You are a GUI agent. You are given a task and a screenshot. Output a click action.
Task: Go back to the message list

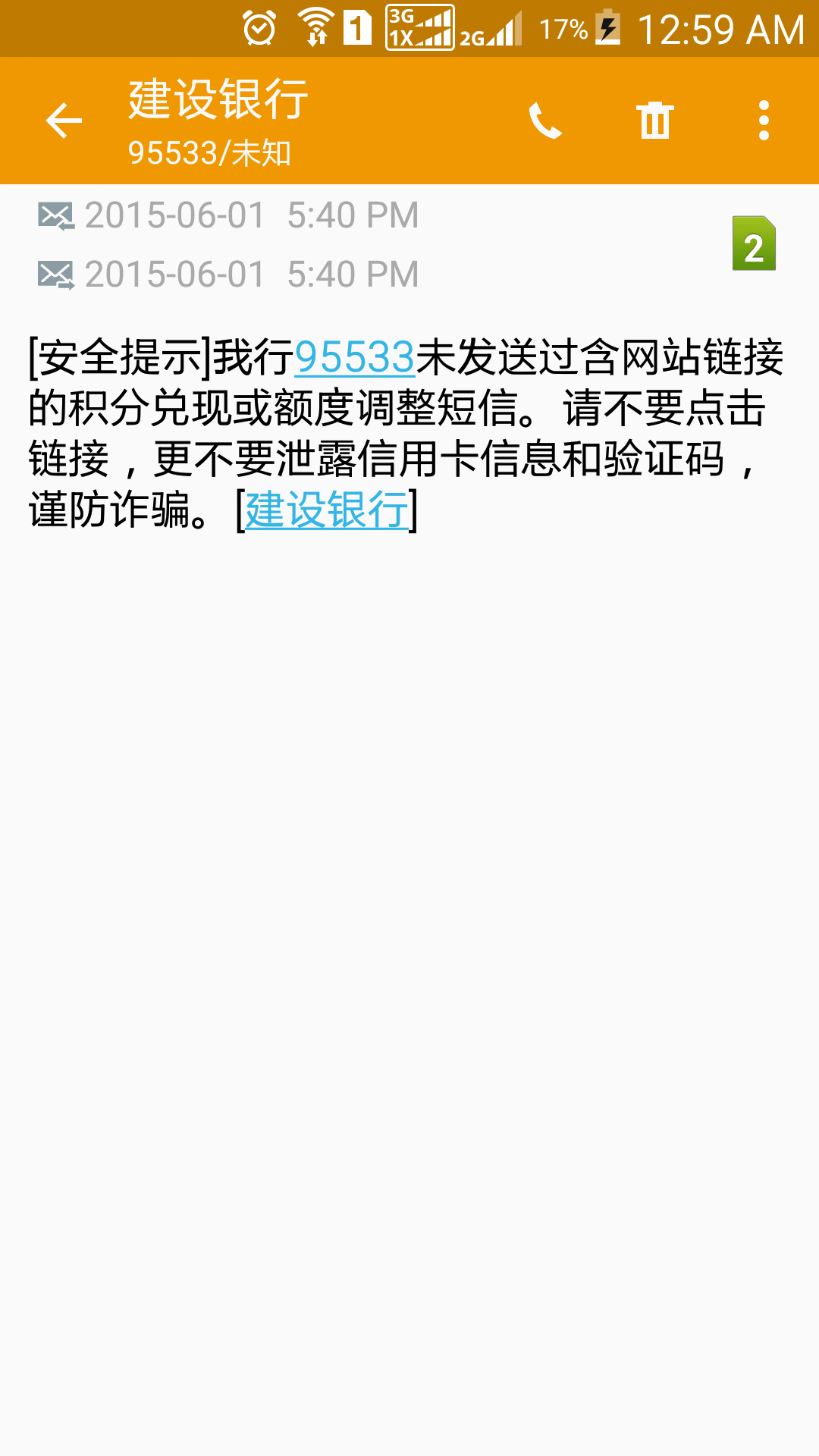64,121
